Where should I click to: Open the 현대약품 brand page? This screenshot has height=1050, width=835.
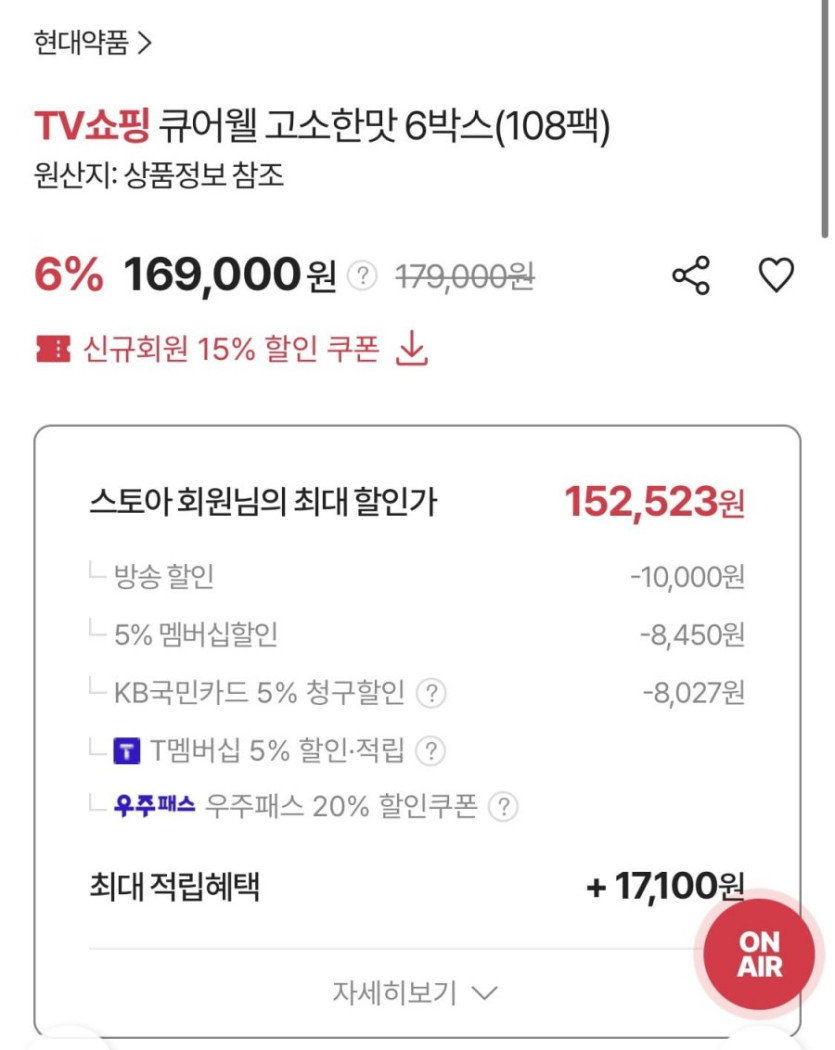point(92,43)
